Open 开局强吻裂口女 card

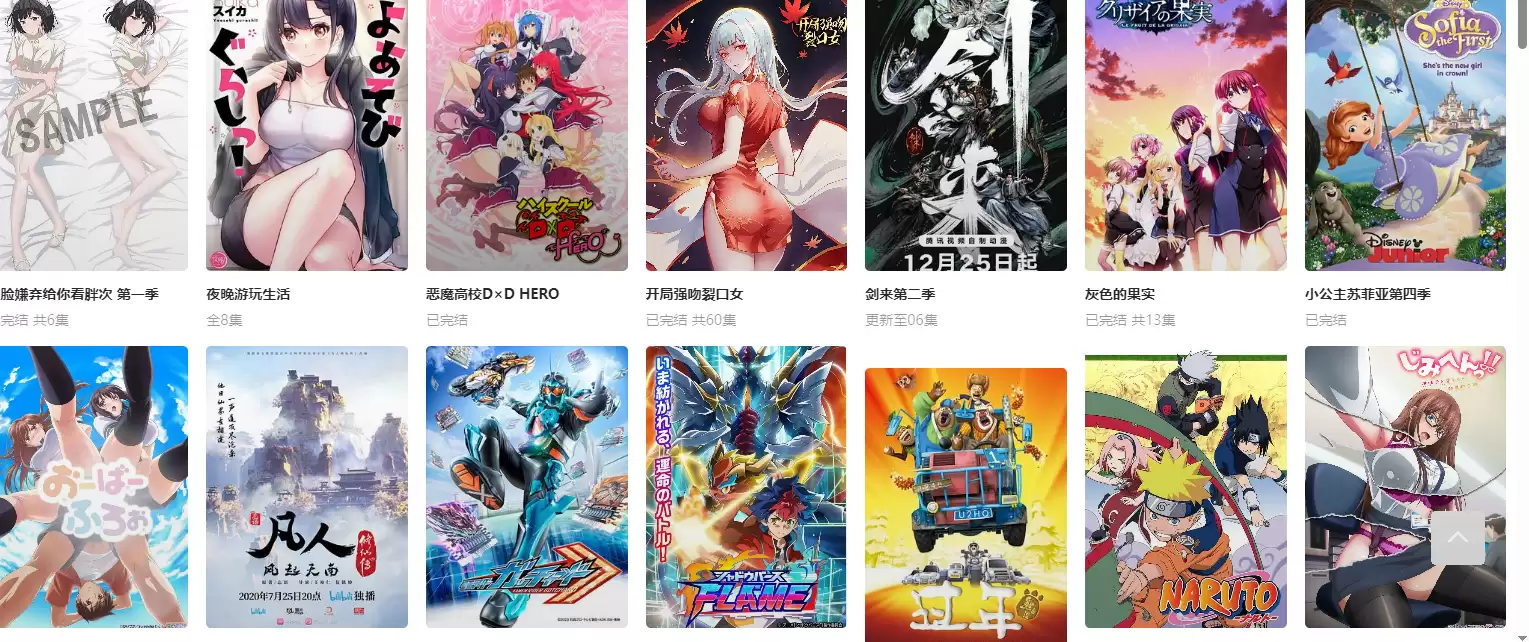746,135
